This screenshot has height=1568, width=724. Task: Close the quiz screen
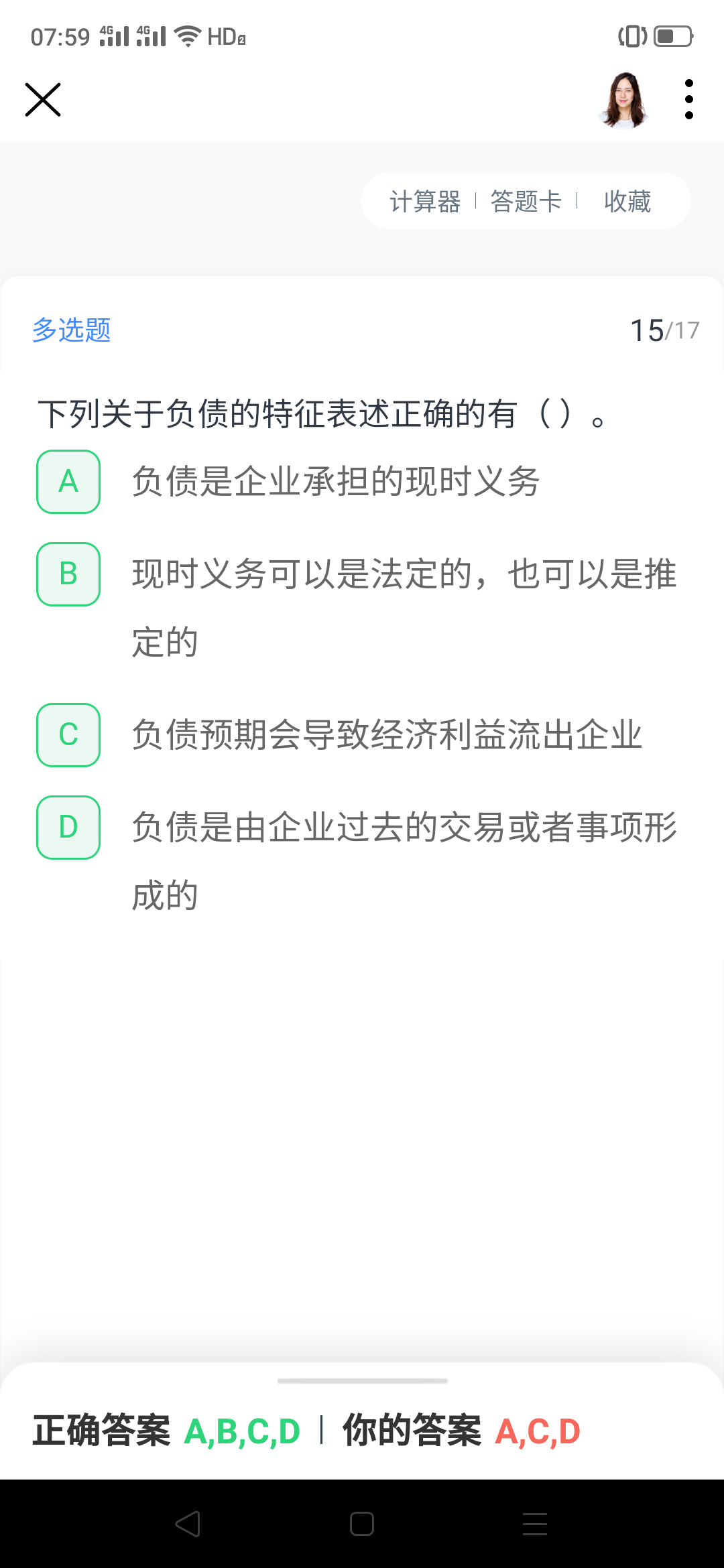click(x=43, y=100)
